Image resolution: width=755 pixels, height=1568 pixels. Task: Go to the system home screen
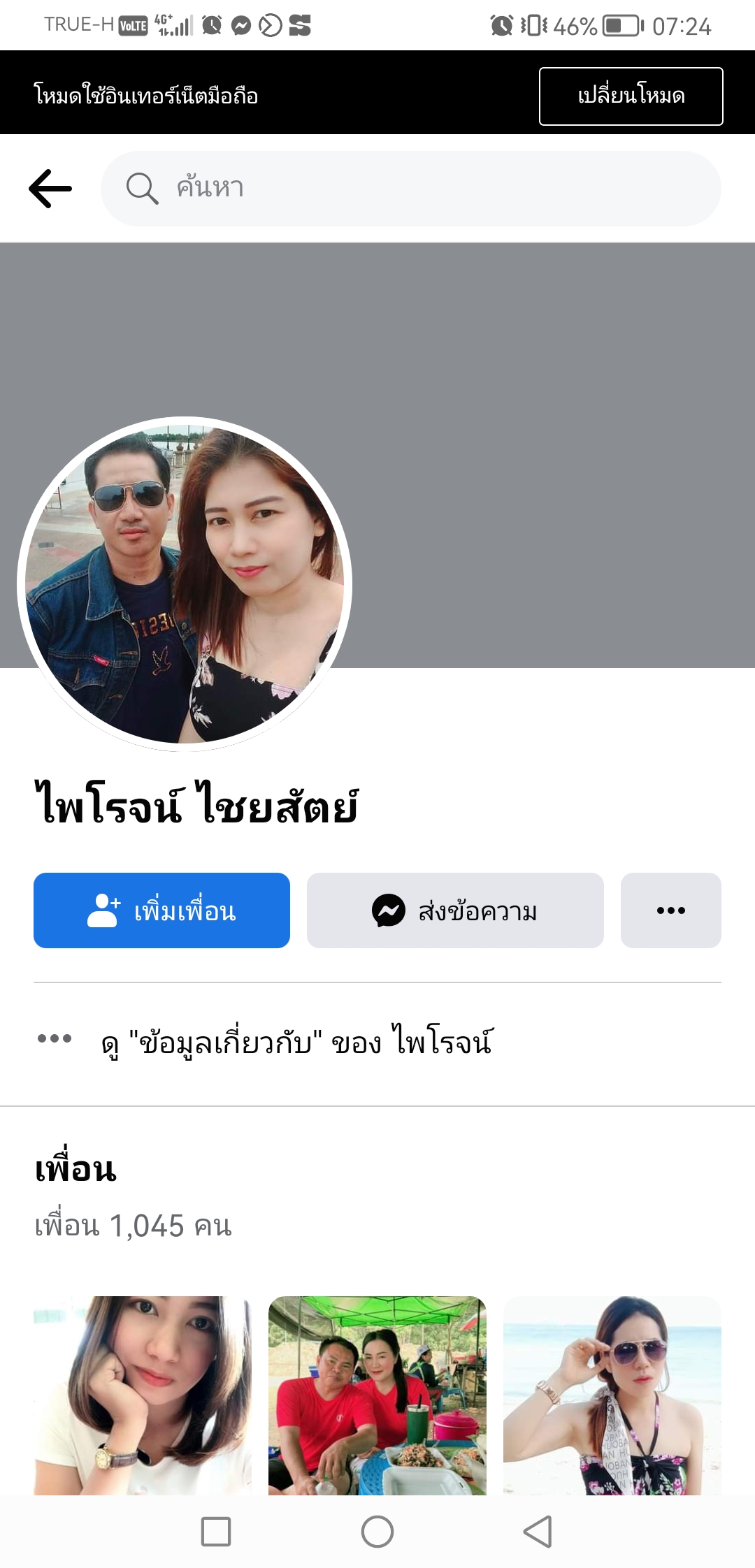[377, 1532]
